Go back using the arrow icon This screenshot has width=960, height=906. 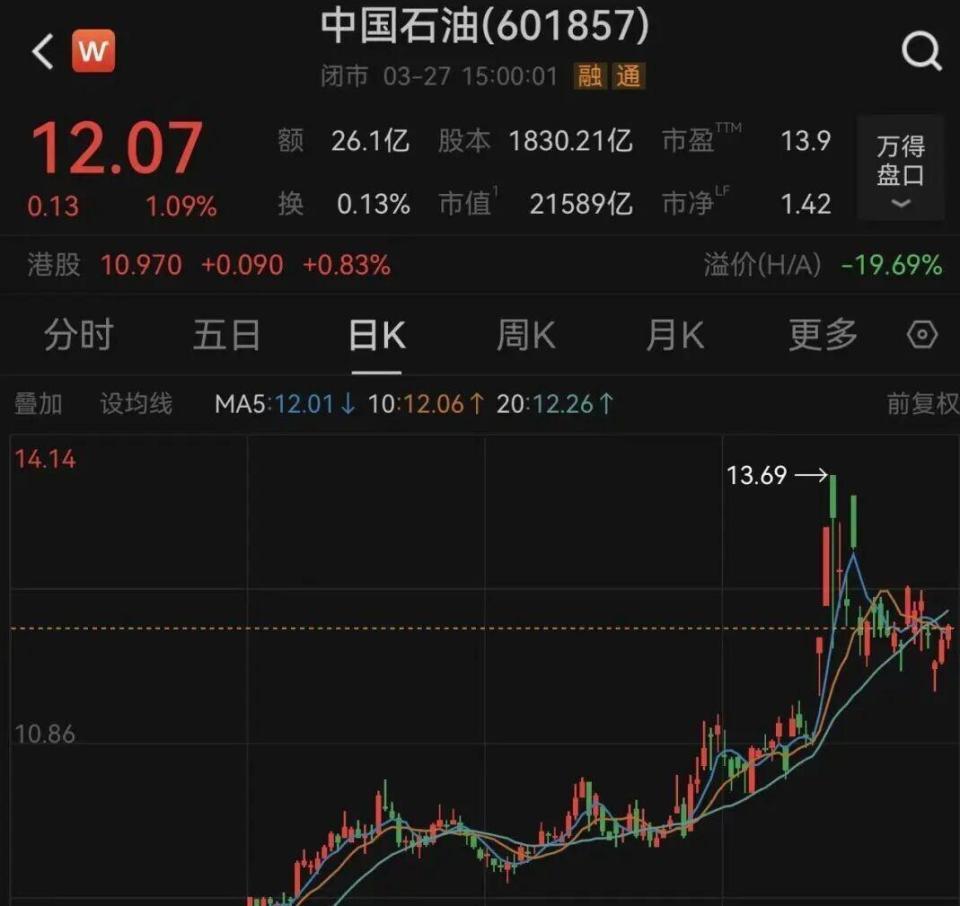42,52
